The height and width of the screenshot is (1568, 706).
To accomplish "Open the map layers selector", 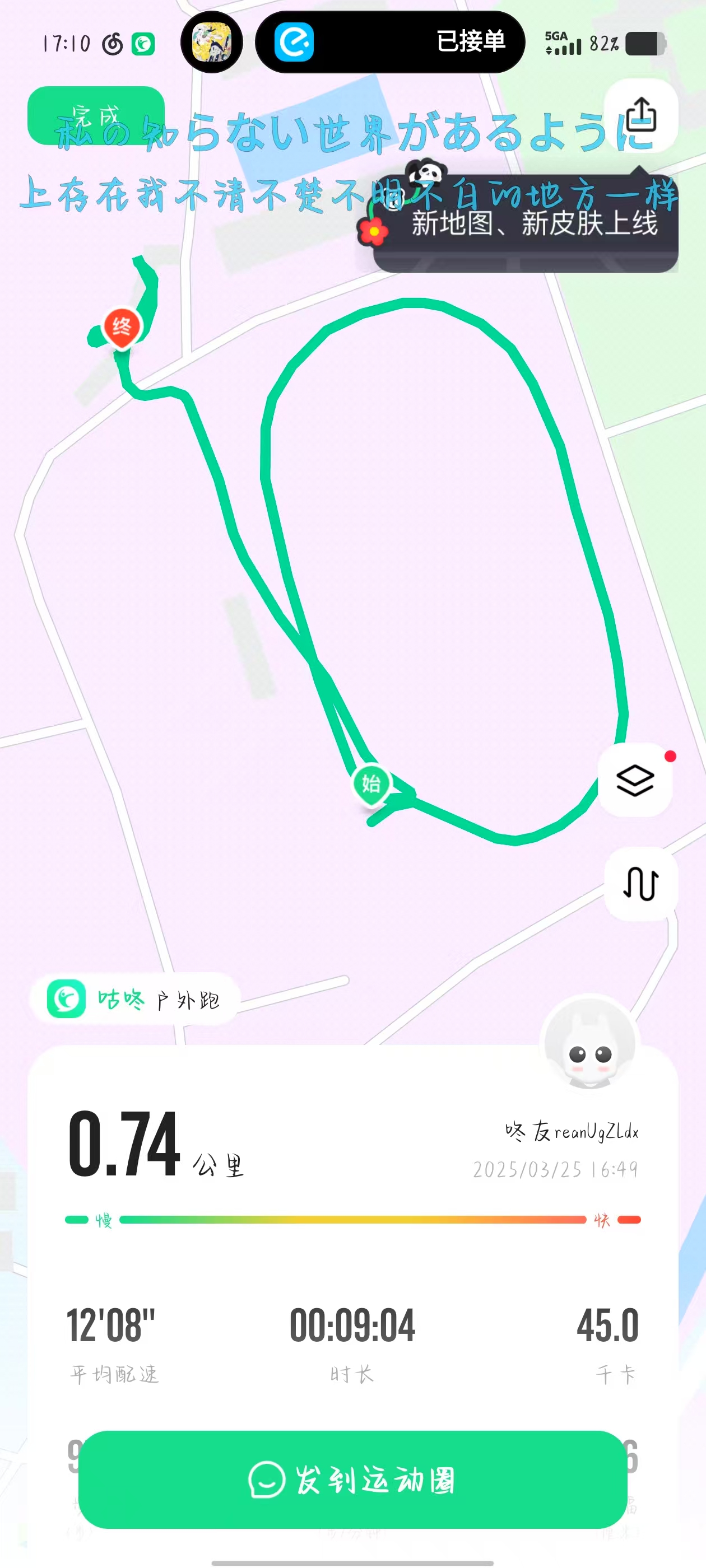I will click(635, 780).
